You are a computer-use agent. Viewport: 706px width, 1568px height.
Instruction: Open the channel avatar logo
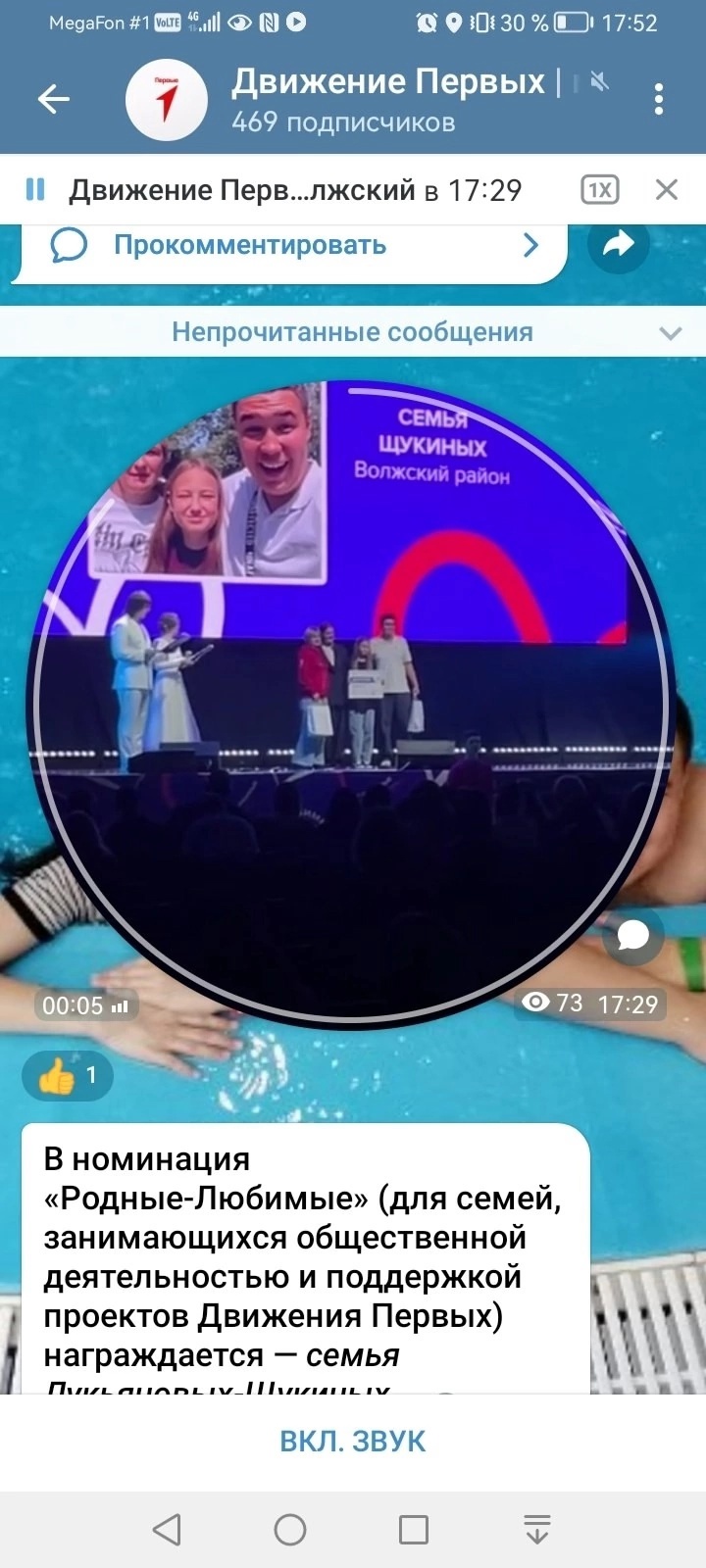click(x=167, y=99)
